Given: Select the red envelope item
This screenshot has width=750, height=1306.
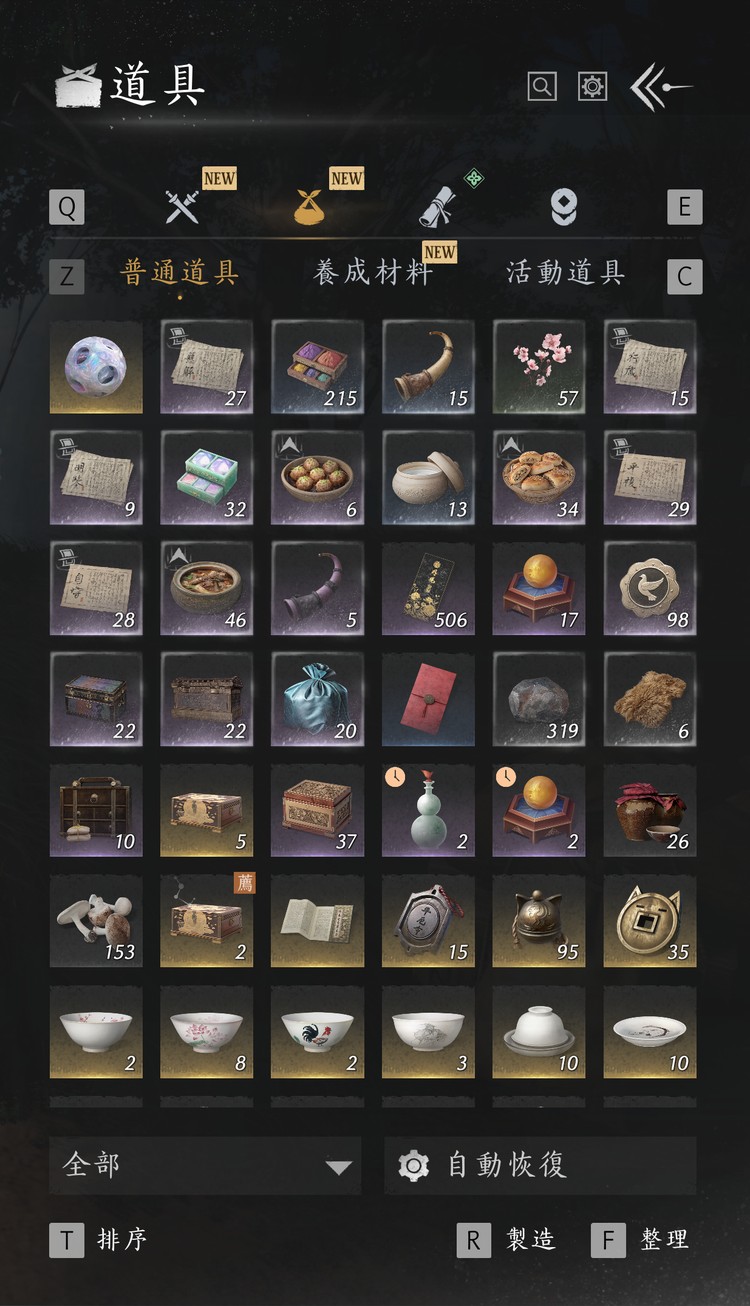Looking at the screenshot, I should coord(428,699).
